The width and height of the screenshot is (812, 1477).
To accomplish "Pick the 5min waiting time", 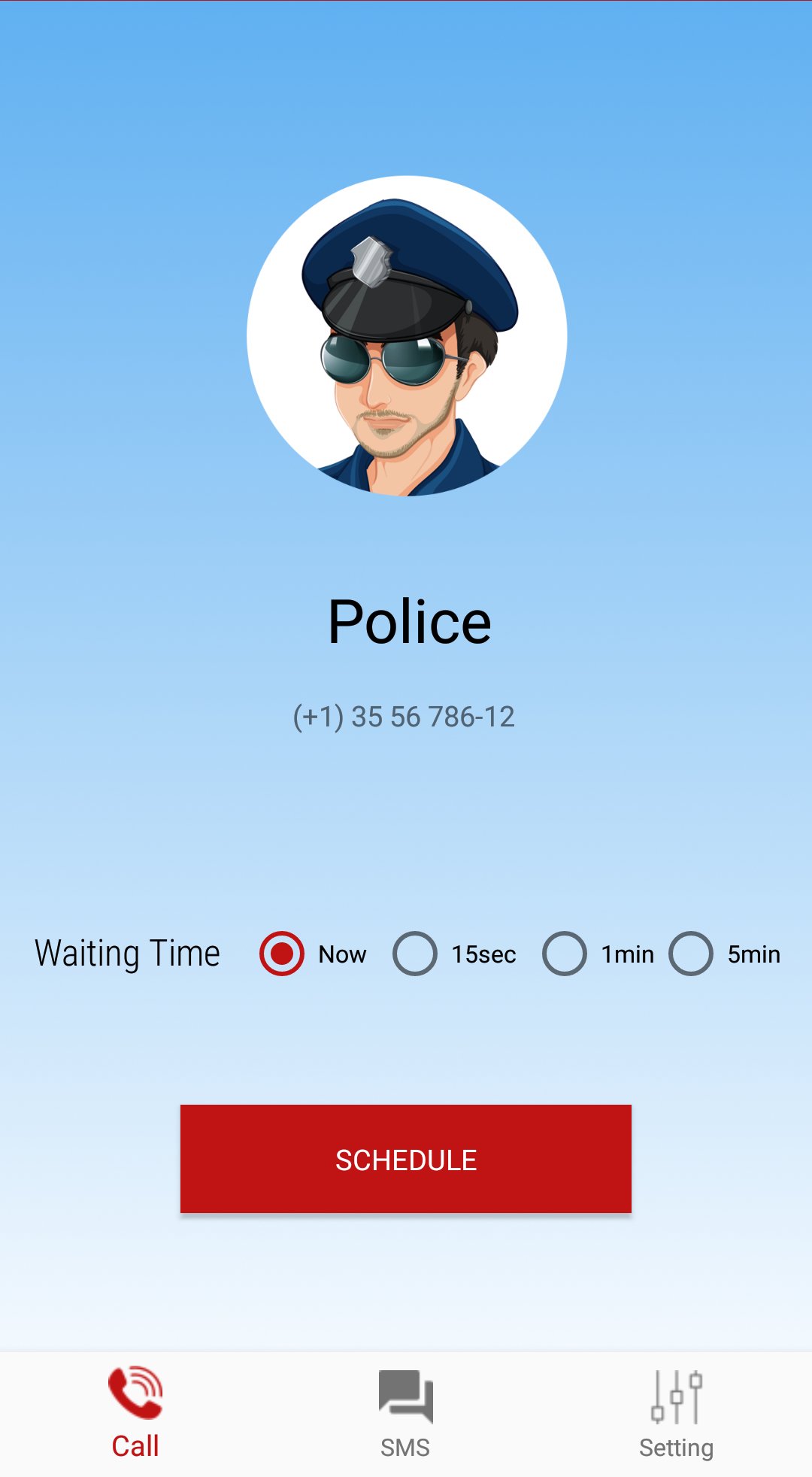I will pos(692,954).
